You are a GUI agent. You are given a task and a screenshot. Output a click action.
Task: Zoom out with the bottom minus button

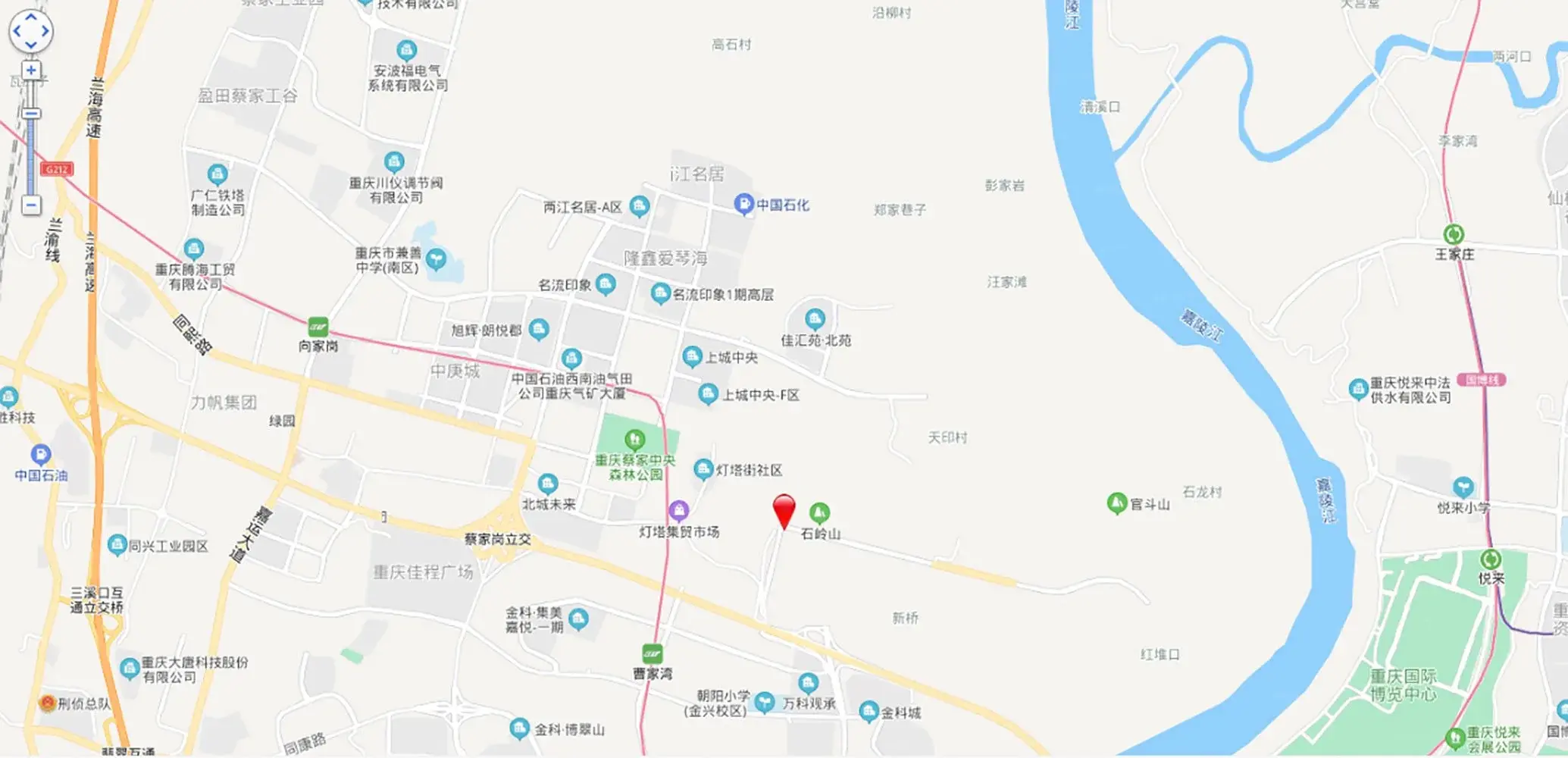(31, 205)
